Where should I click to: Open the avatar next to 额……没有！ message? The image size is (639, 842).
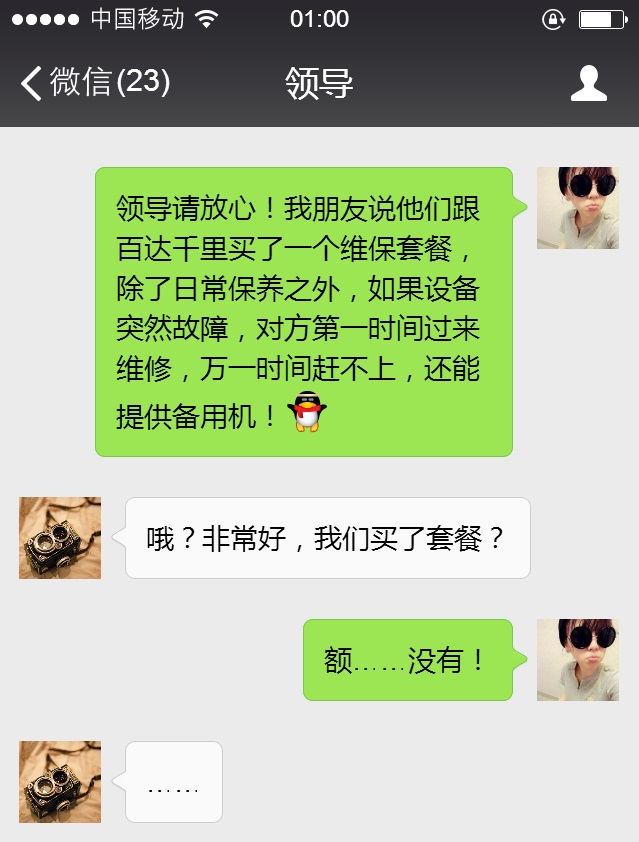(577, 660)
